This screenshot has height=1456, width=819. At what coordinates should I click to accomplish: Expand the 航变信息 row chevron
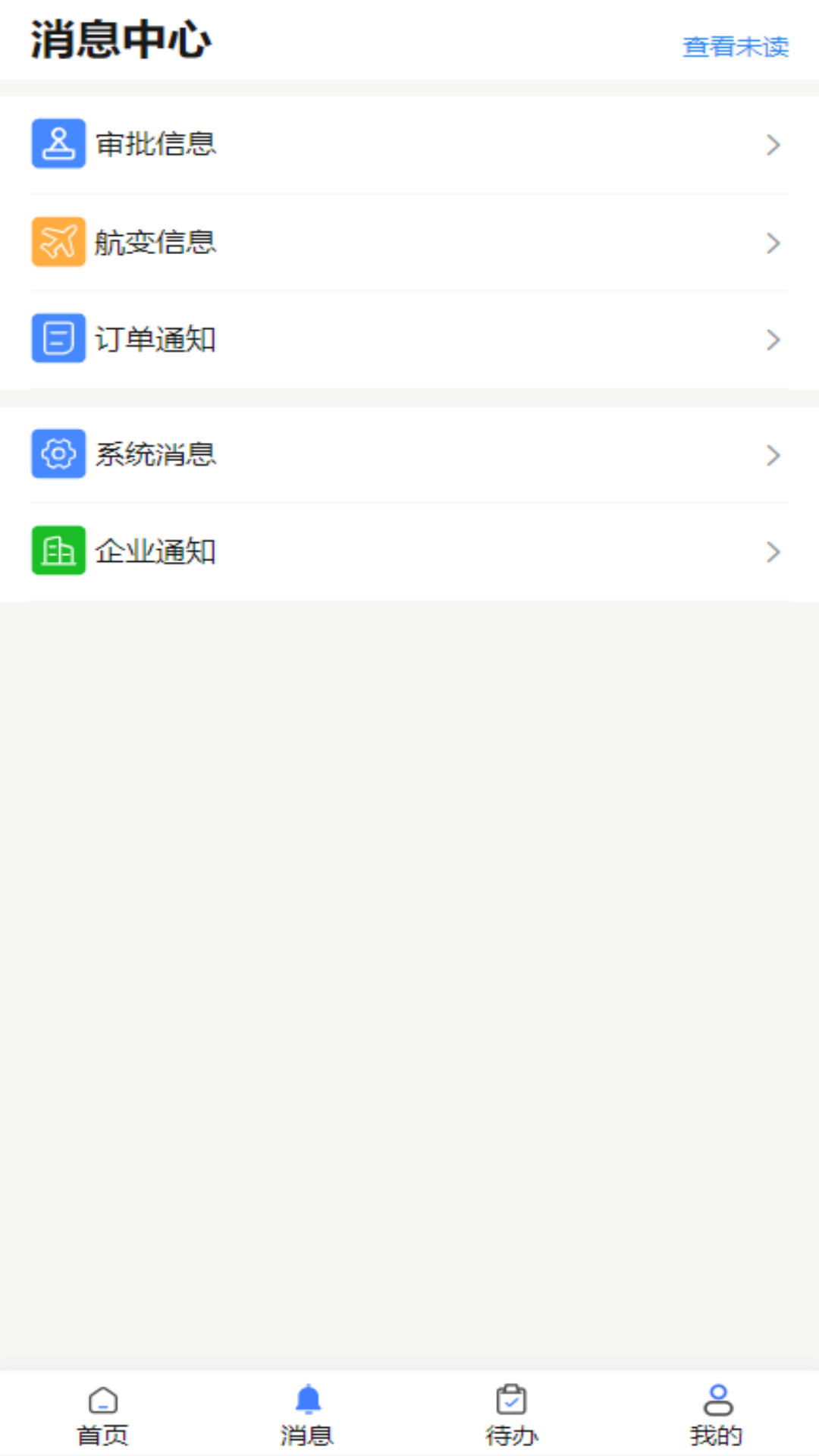(773, 241)
